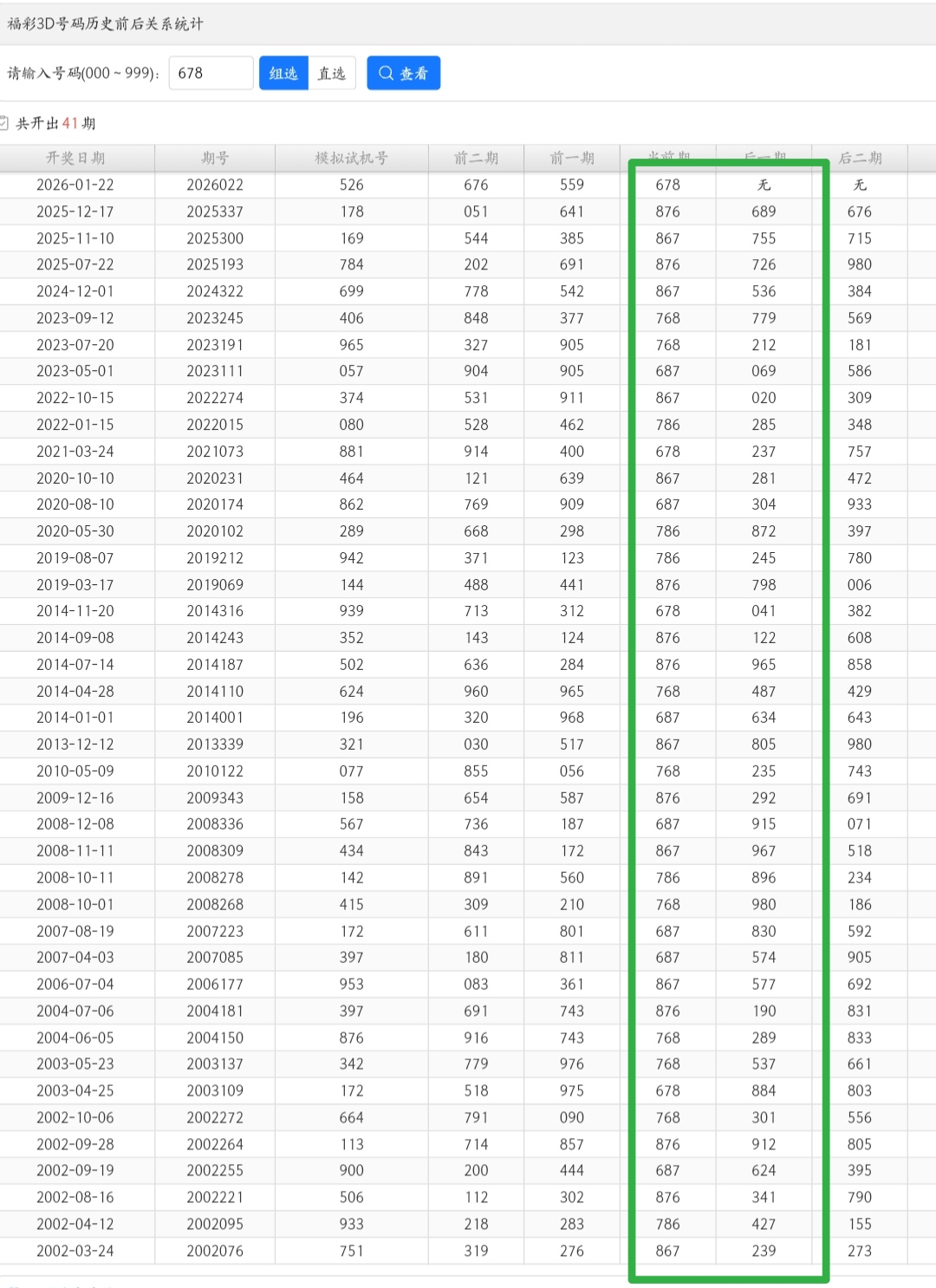Toggle the checkbox beside 共开出41期

(3, 123)
